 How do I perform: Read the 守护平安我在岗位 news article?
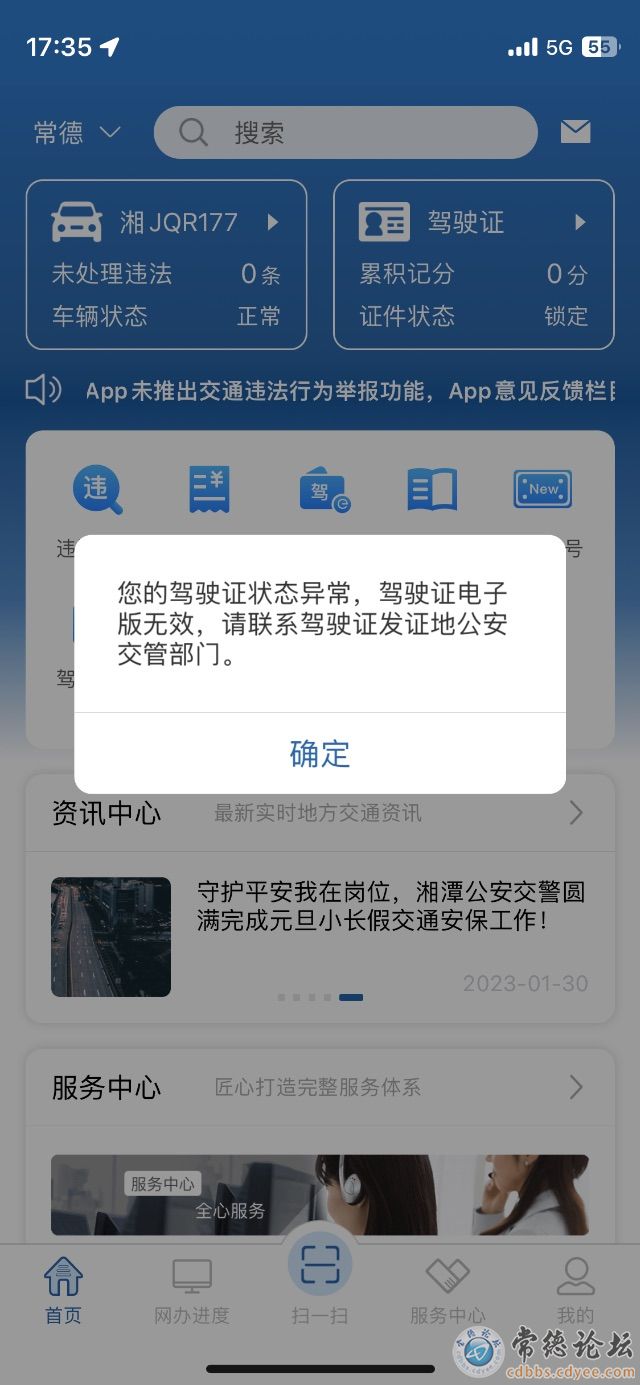[x=320, y=937]
